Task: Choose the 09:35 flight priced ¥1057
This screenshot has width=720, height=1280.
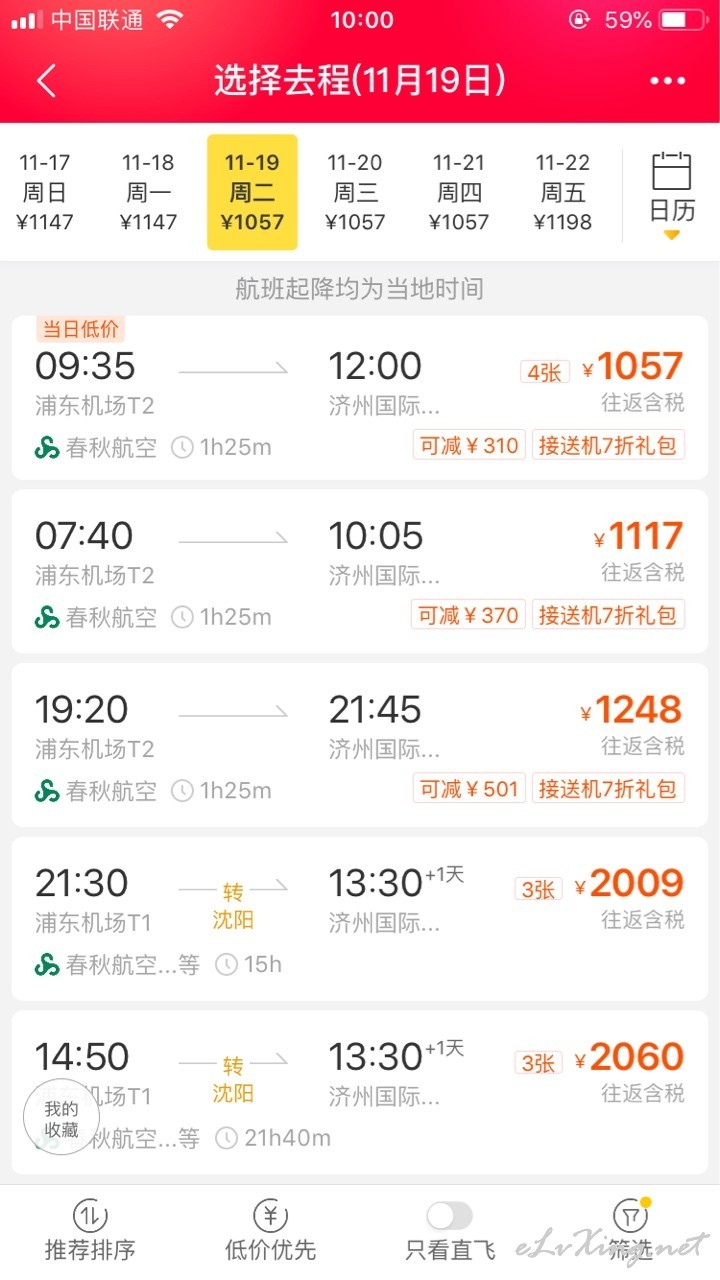Action: tap(360, 398)
